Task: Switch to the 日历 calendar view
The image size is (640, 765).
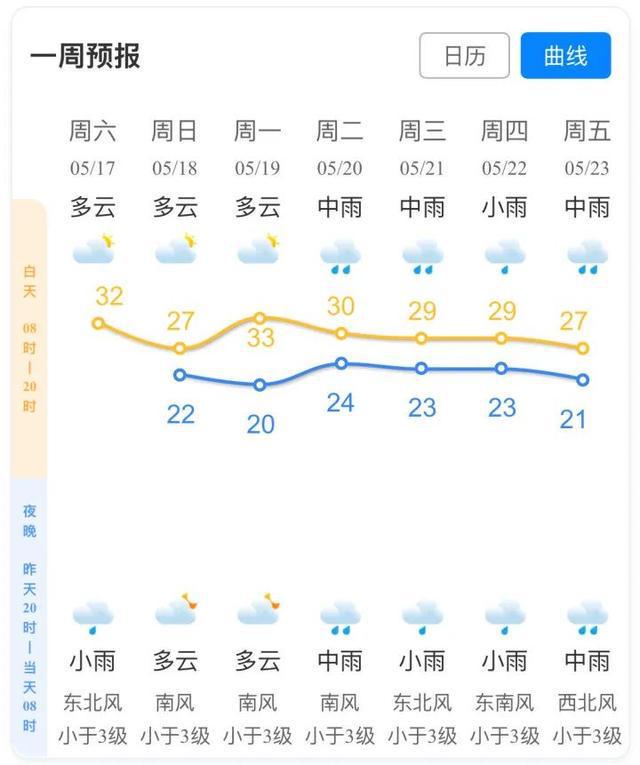Action: (x=464, y=56)
